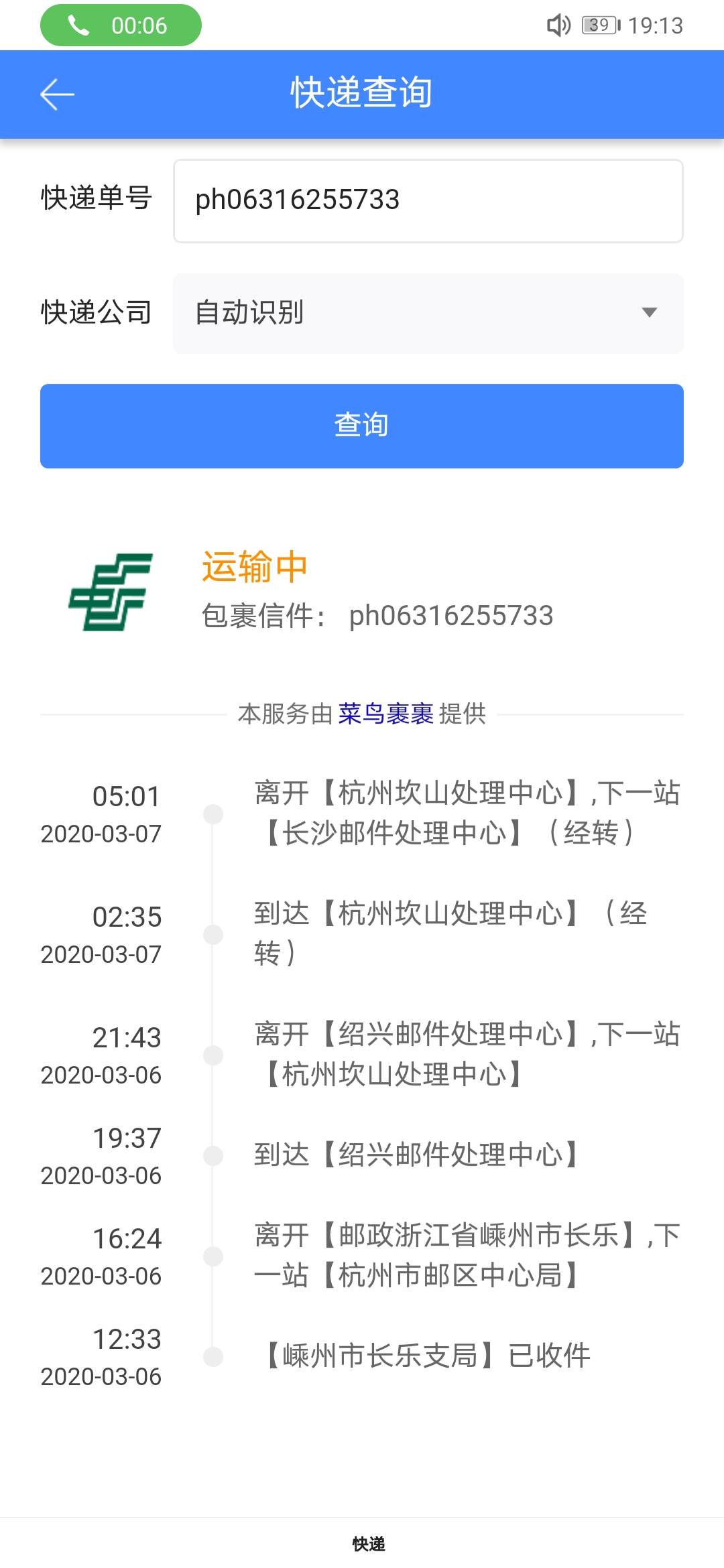Screen dimensions: 724x1568
Task: Go back using the header arrow
Action: coord(57,94)
